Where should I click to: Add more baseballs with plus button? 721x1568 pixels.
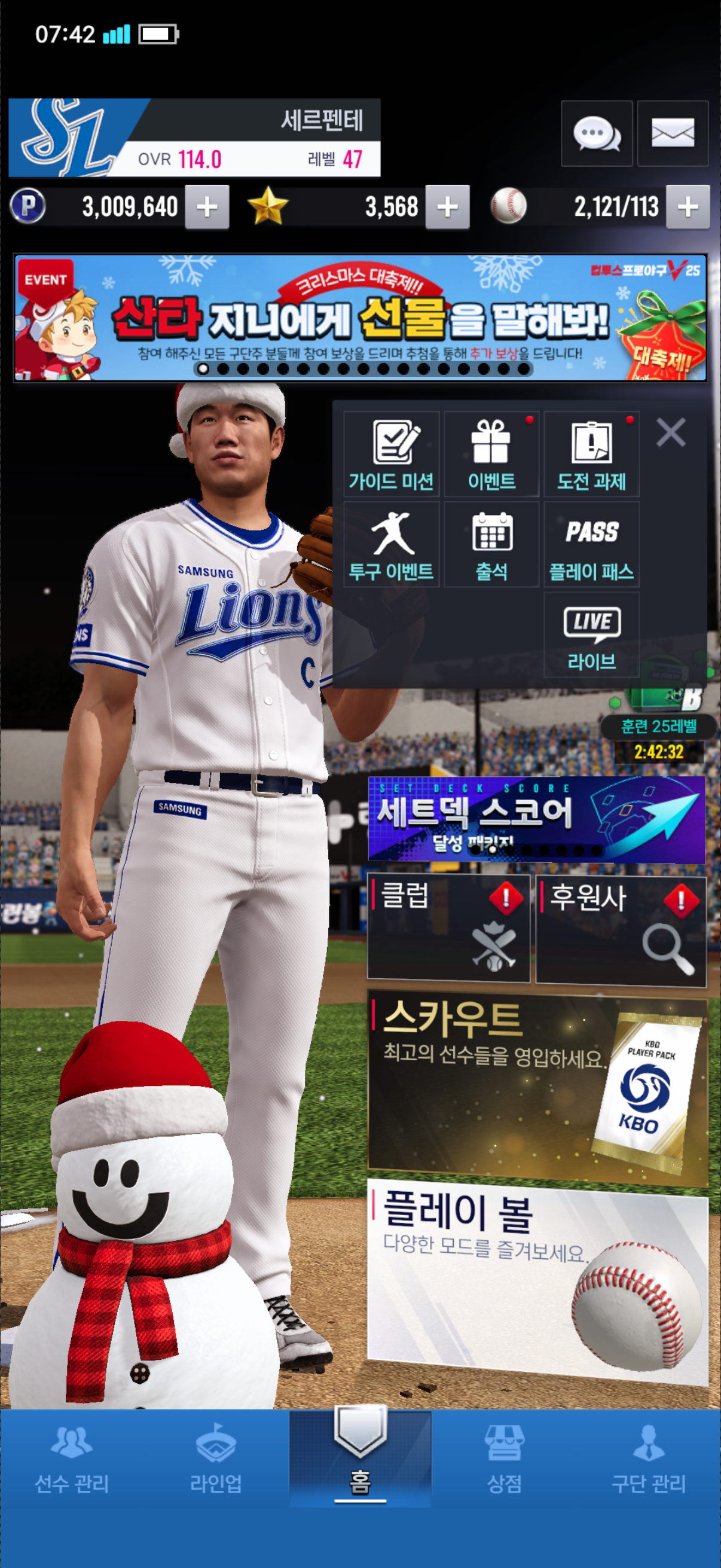688,207
